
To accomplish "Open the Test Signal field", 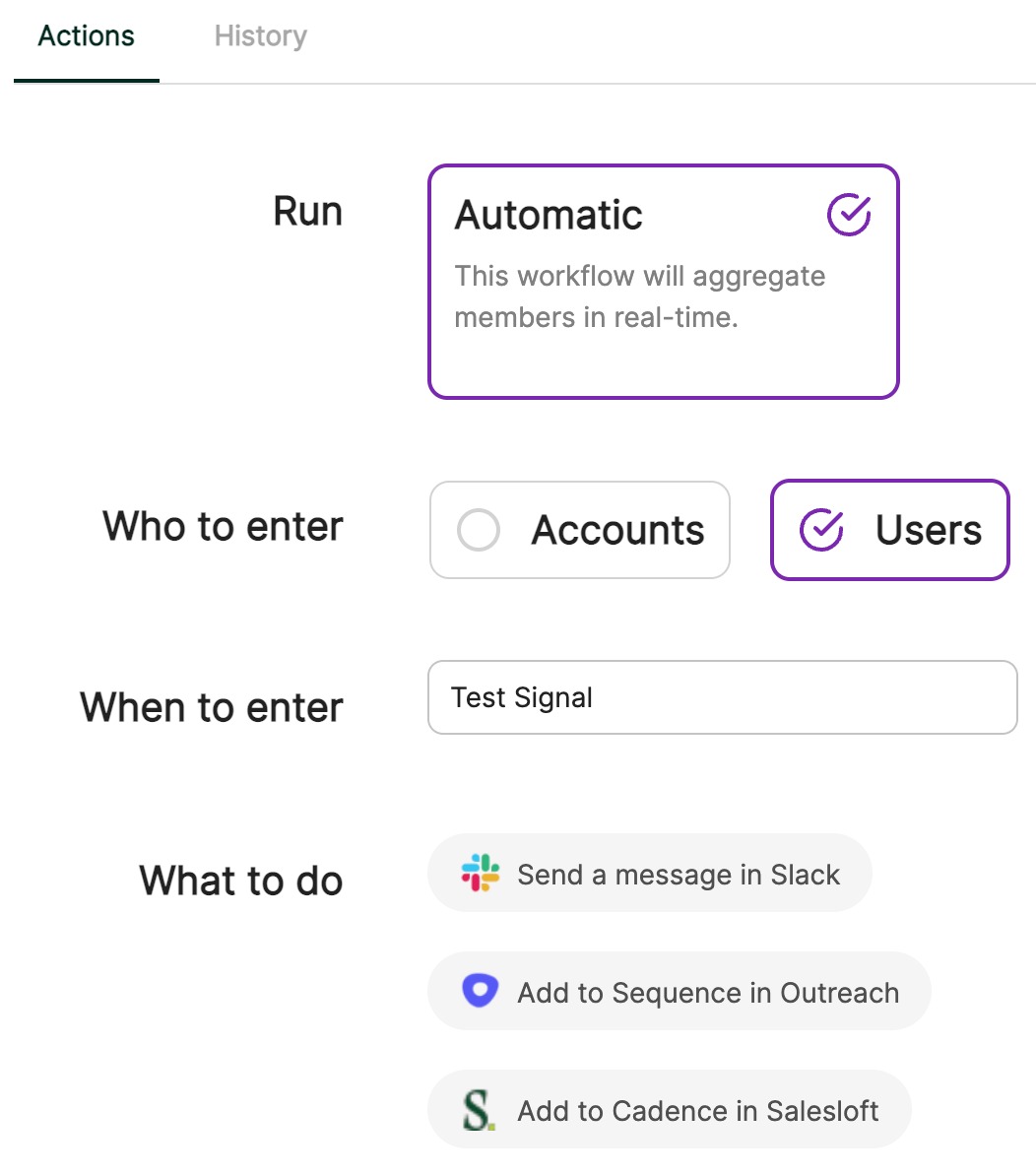I will click(722, 697).
